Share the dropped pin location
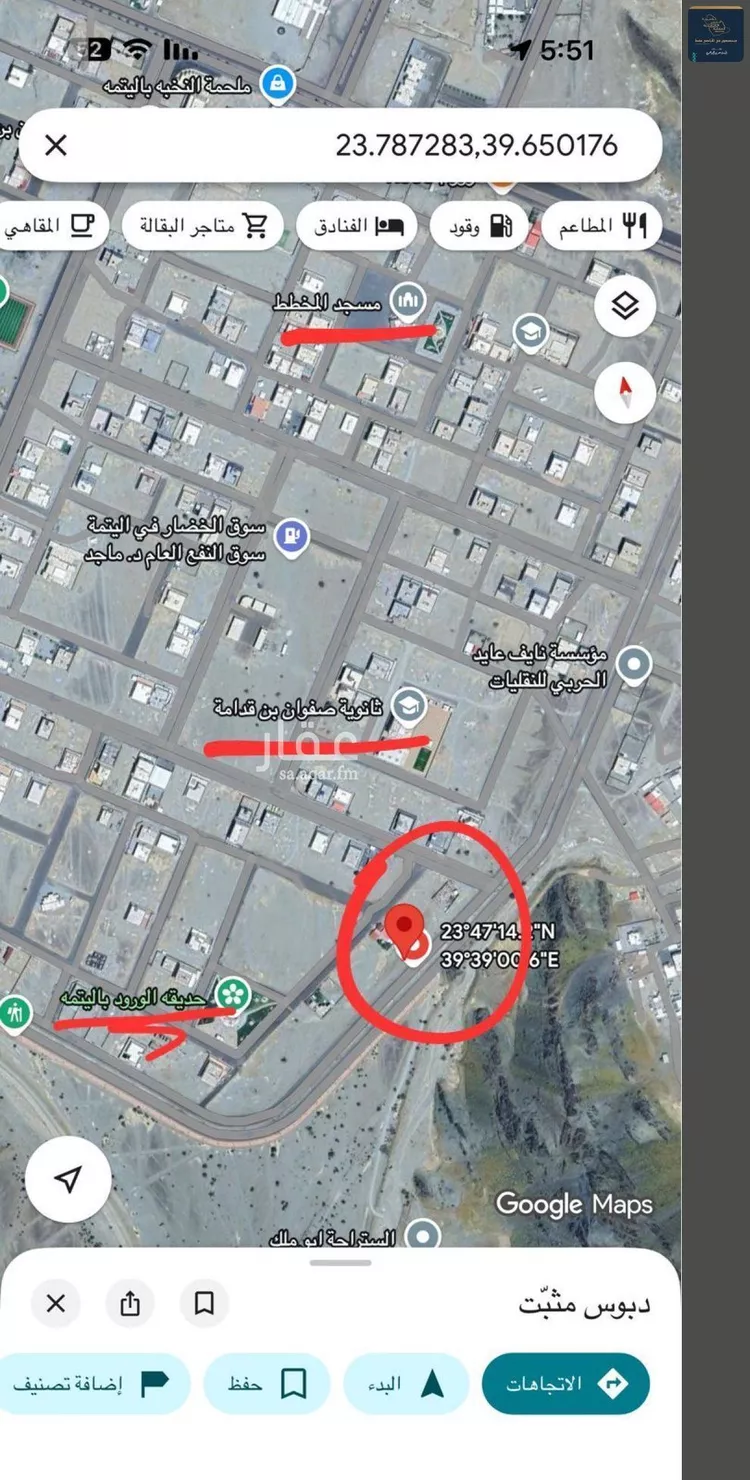Screen dimensions: 750x1480 tap(130, 1303)
